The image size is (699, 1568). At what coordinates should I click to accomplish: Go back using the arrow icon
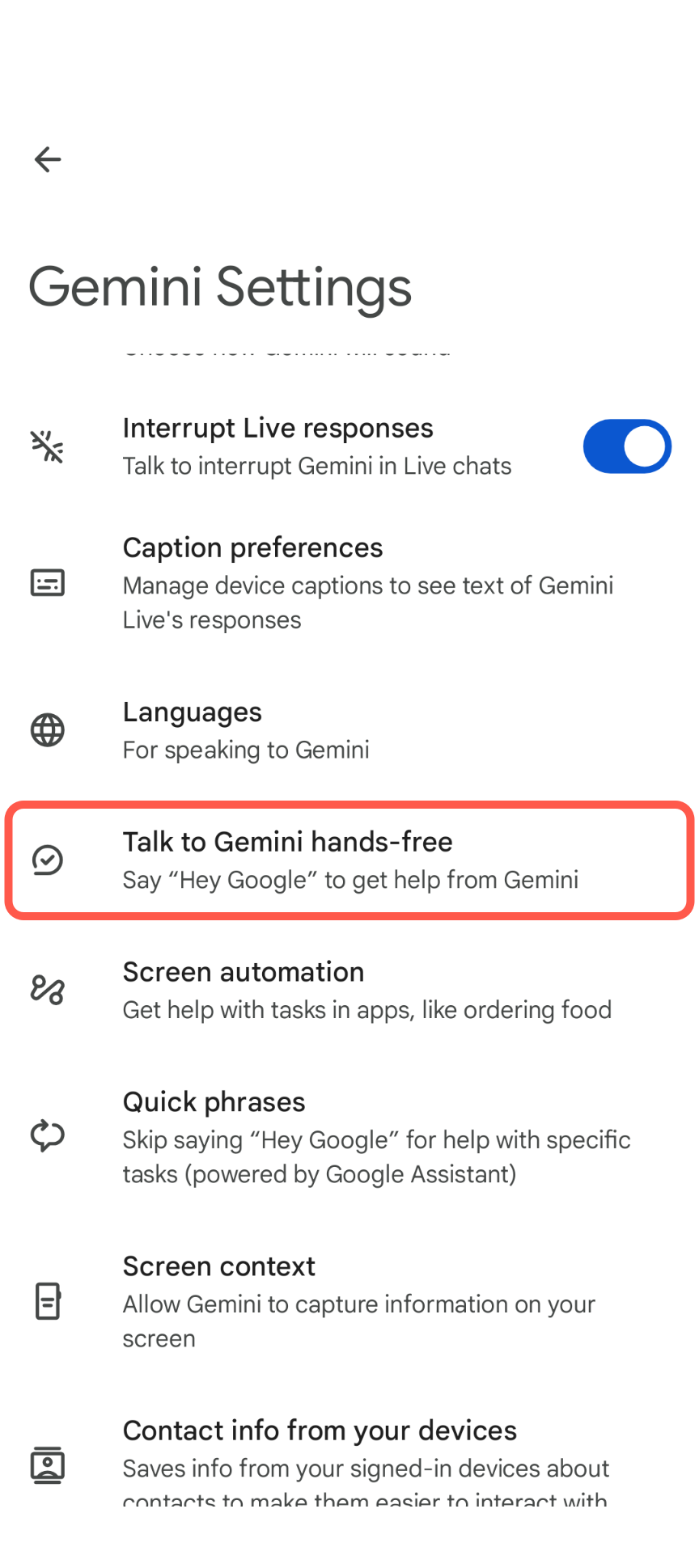[x=48, y=159]
